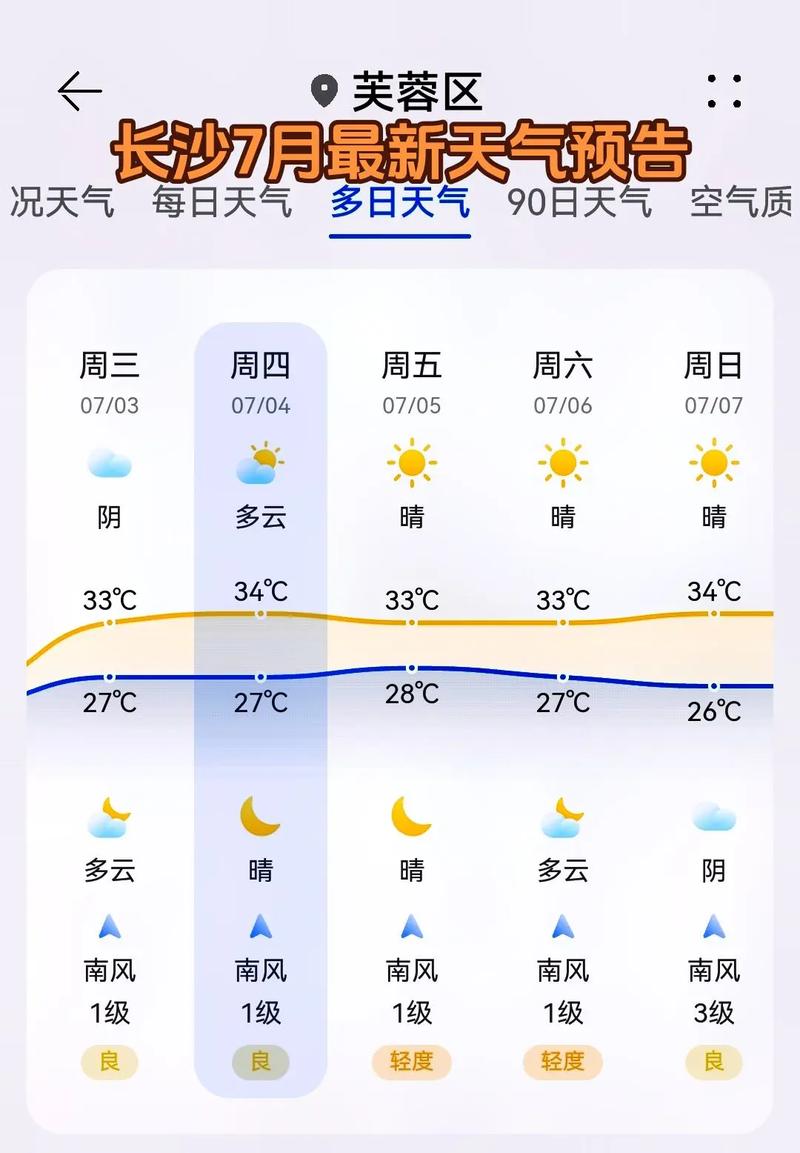The image size is (800, 1153).
Task: Tap the 轻度 badge under 周六
Action: pyautogui.click(x=562, y=1062)
